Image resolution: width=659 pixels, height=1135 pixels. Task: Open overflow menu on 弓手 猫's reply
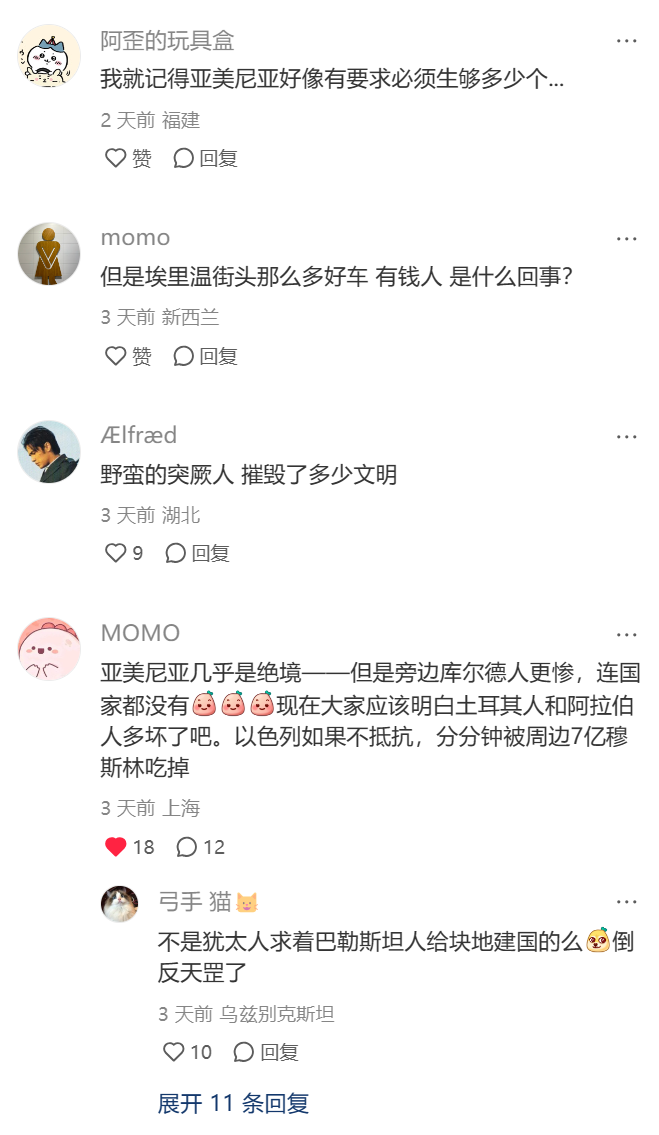[627, 902]
